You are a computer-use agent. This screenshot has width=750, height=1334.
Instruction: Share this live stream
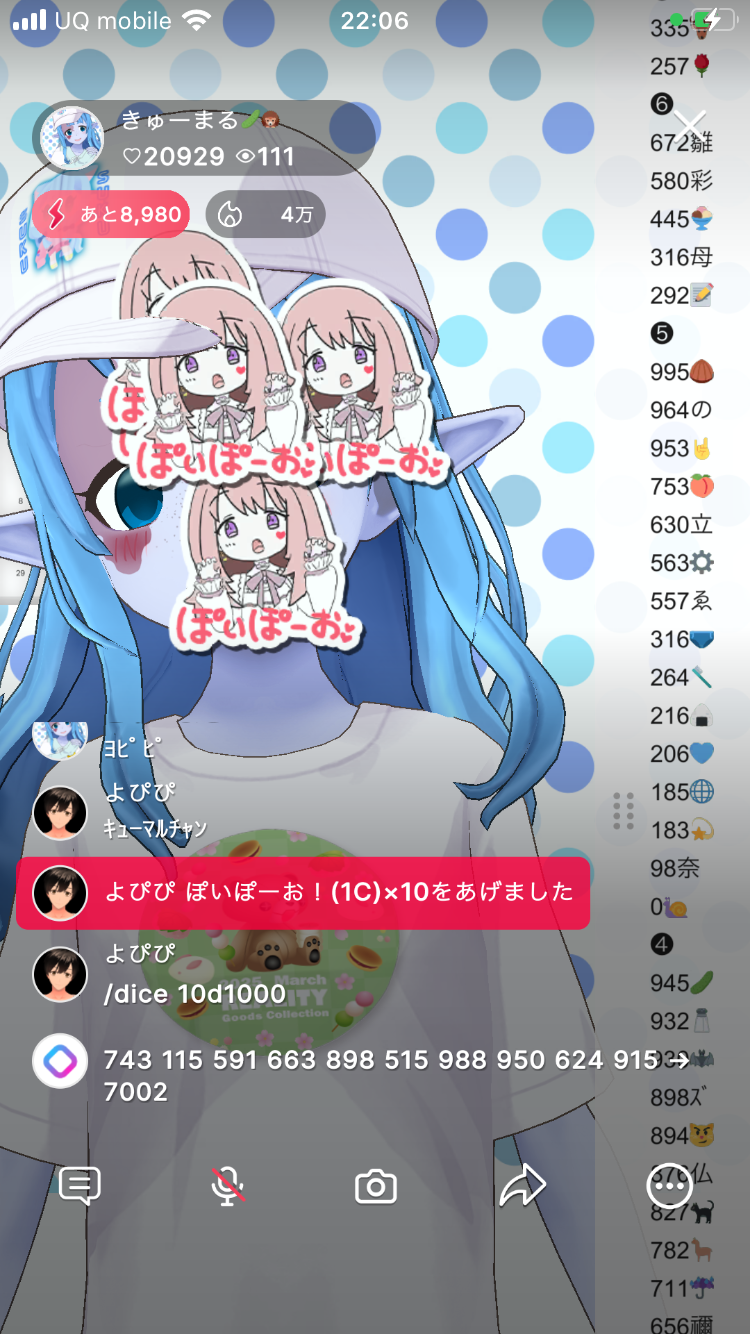pyautogui.click(x=522, y=1187)
